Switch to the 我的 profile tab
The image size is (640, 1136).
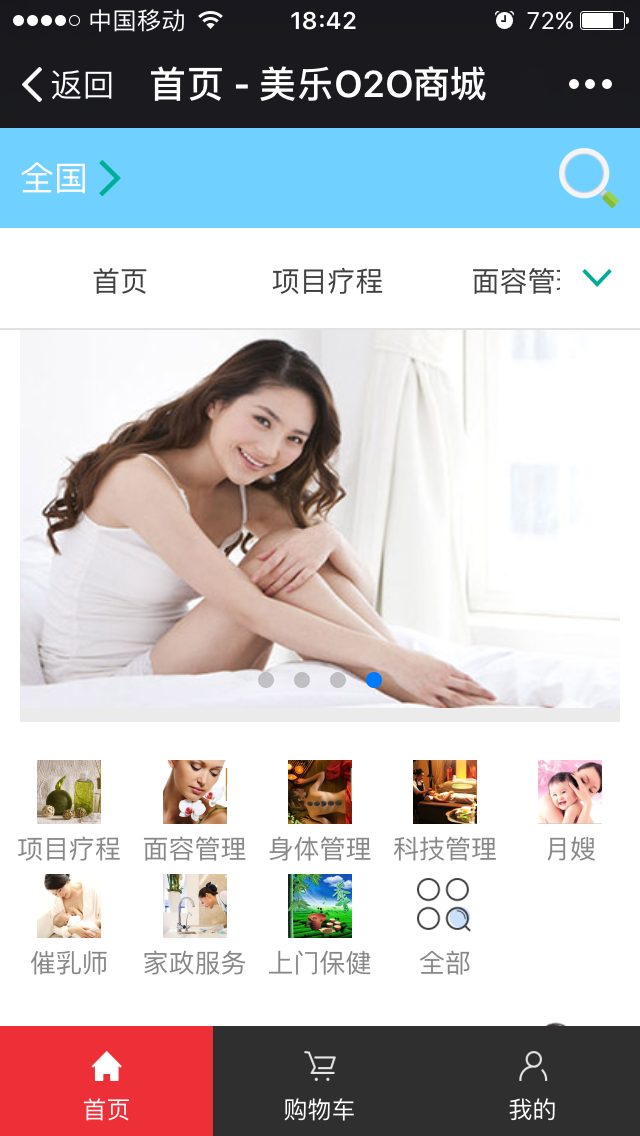point(533,1082)
